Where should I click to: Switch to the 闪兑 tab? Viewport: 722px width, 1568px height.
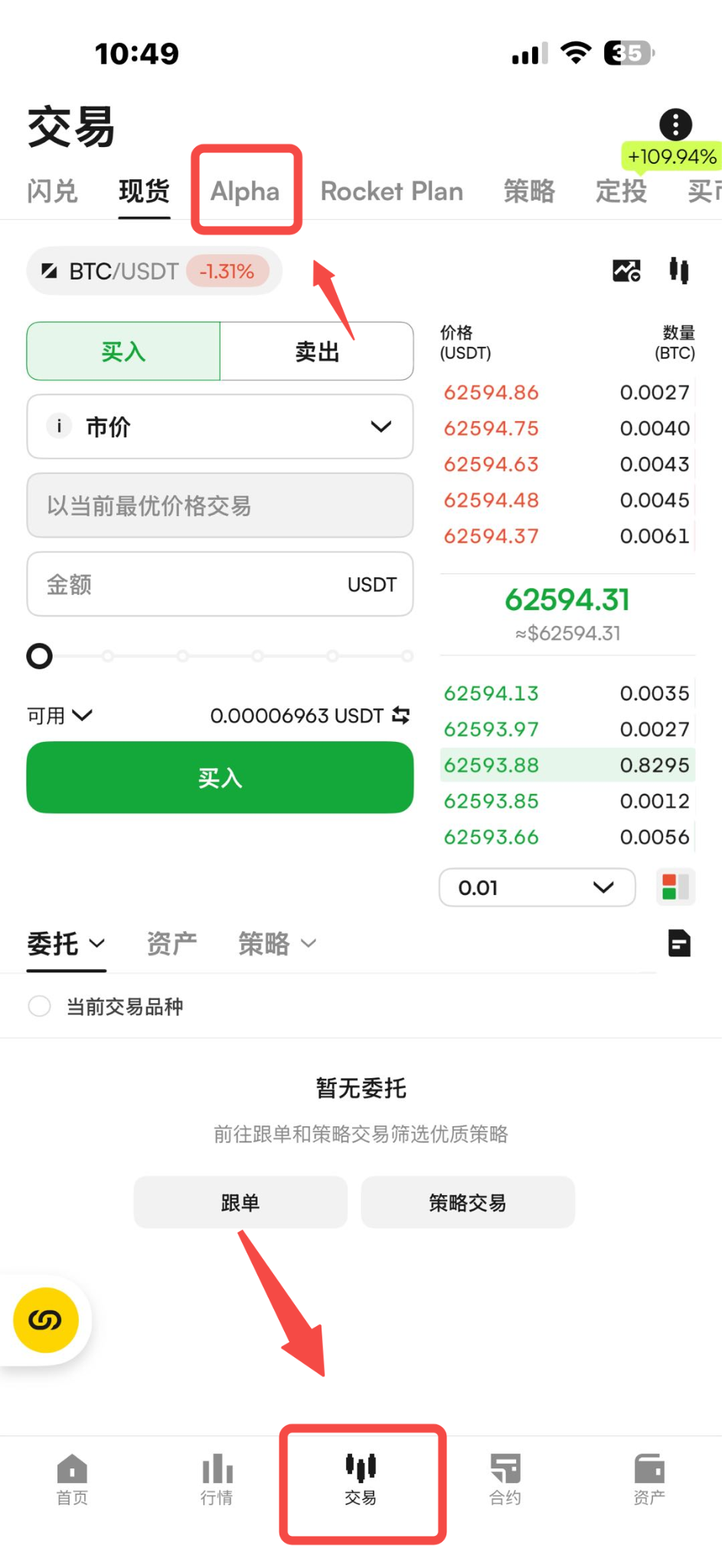[52, 191]
